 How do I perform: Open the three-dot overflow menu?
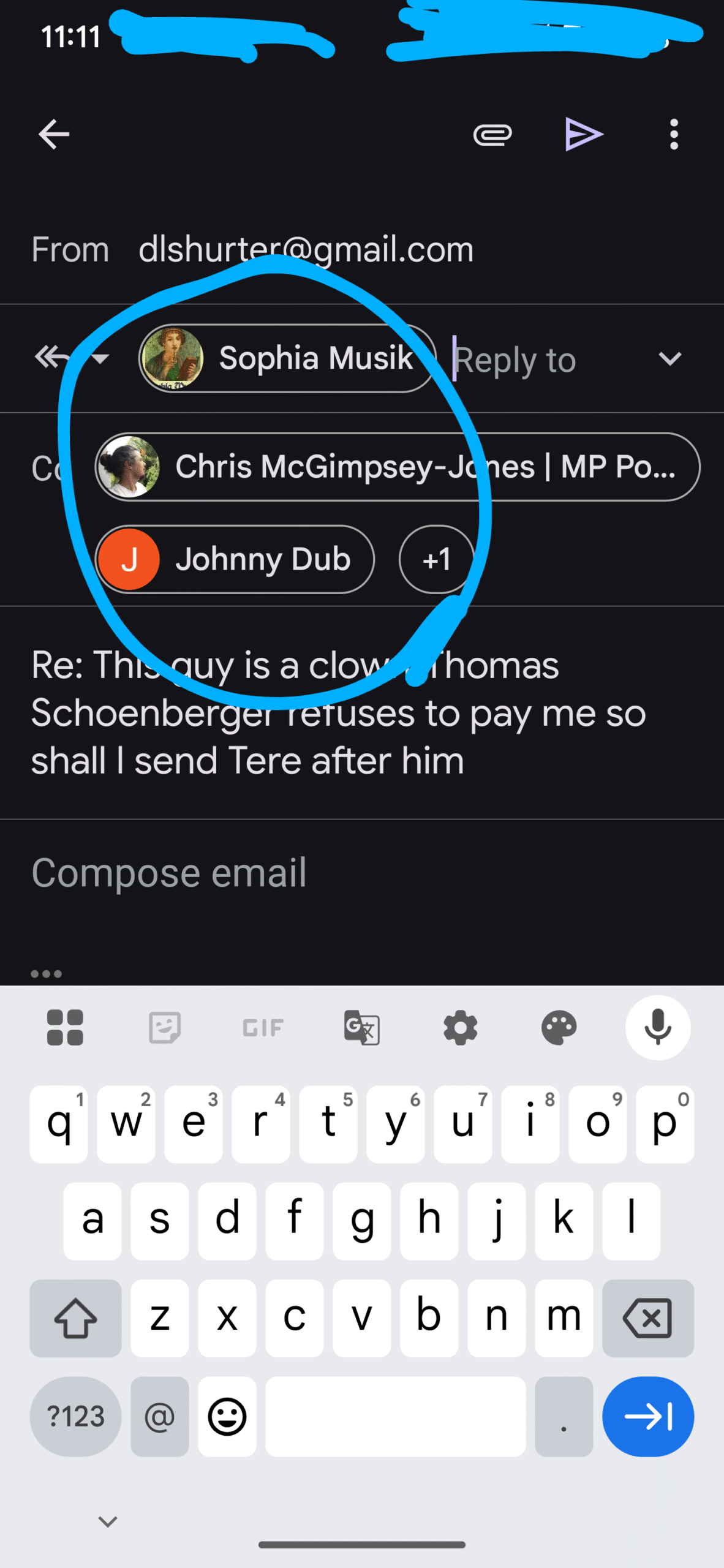coord(674,134)
